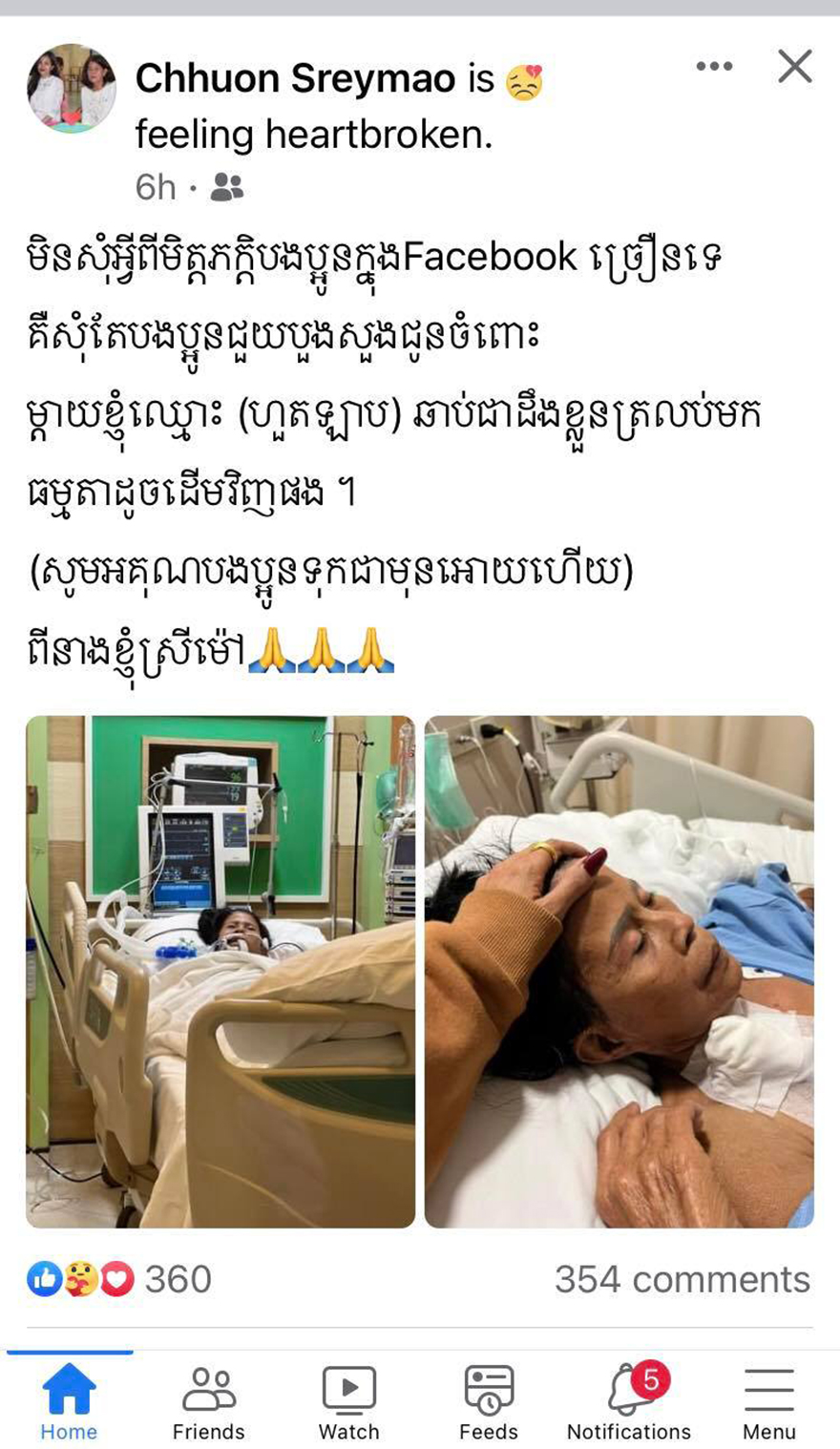
Task: Check Notifications with 5 unread
Action: click(629, 1400)
